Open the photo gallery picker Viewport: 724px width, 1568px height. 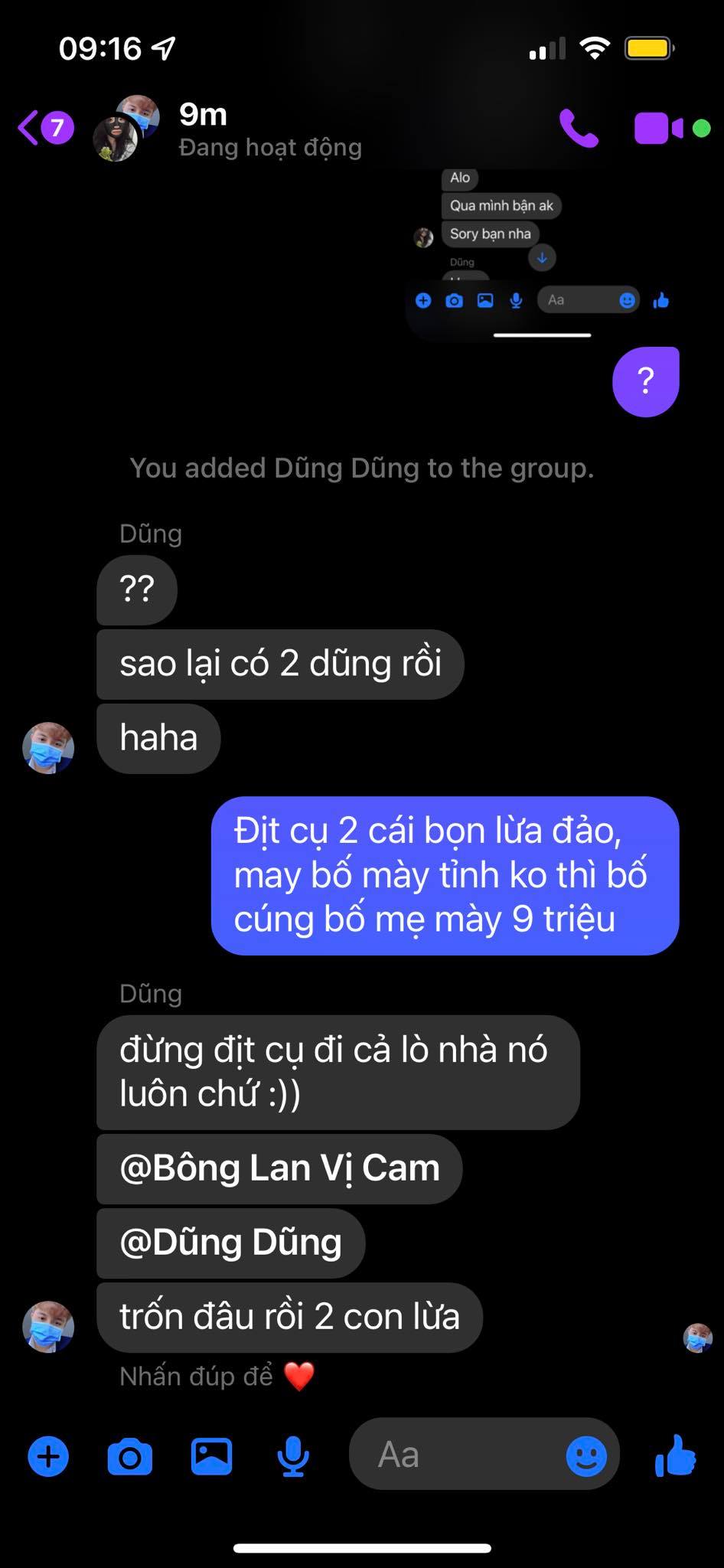click(x=211, y=1456)
